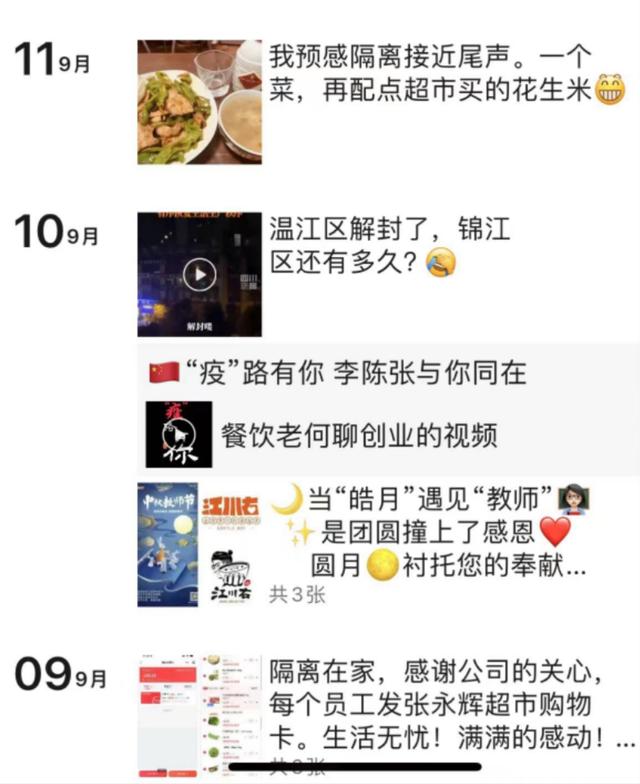
Task: Play the 温江区解封了 video post
Action: tap(199, 274)
